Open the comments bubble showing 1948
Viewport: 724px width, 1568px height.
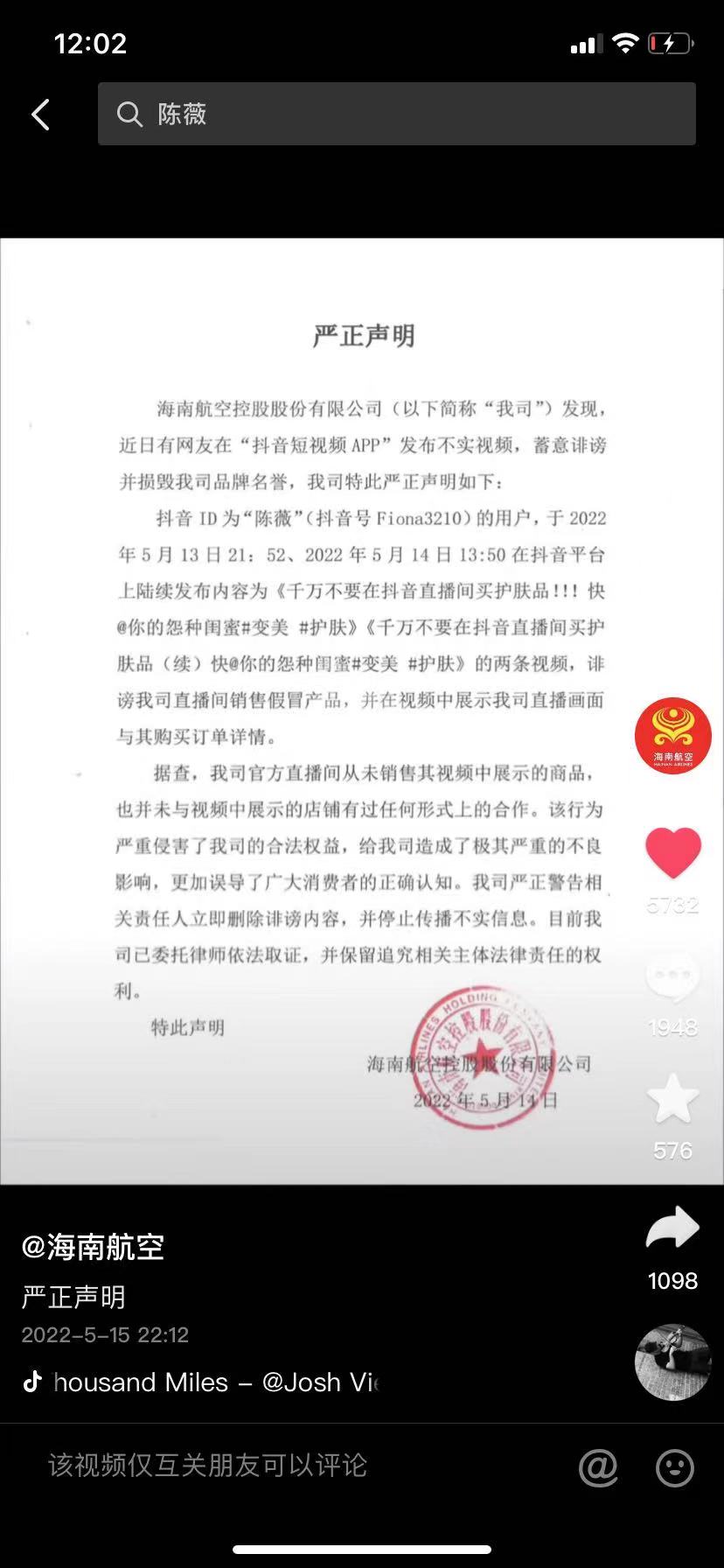click(672, 976)
